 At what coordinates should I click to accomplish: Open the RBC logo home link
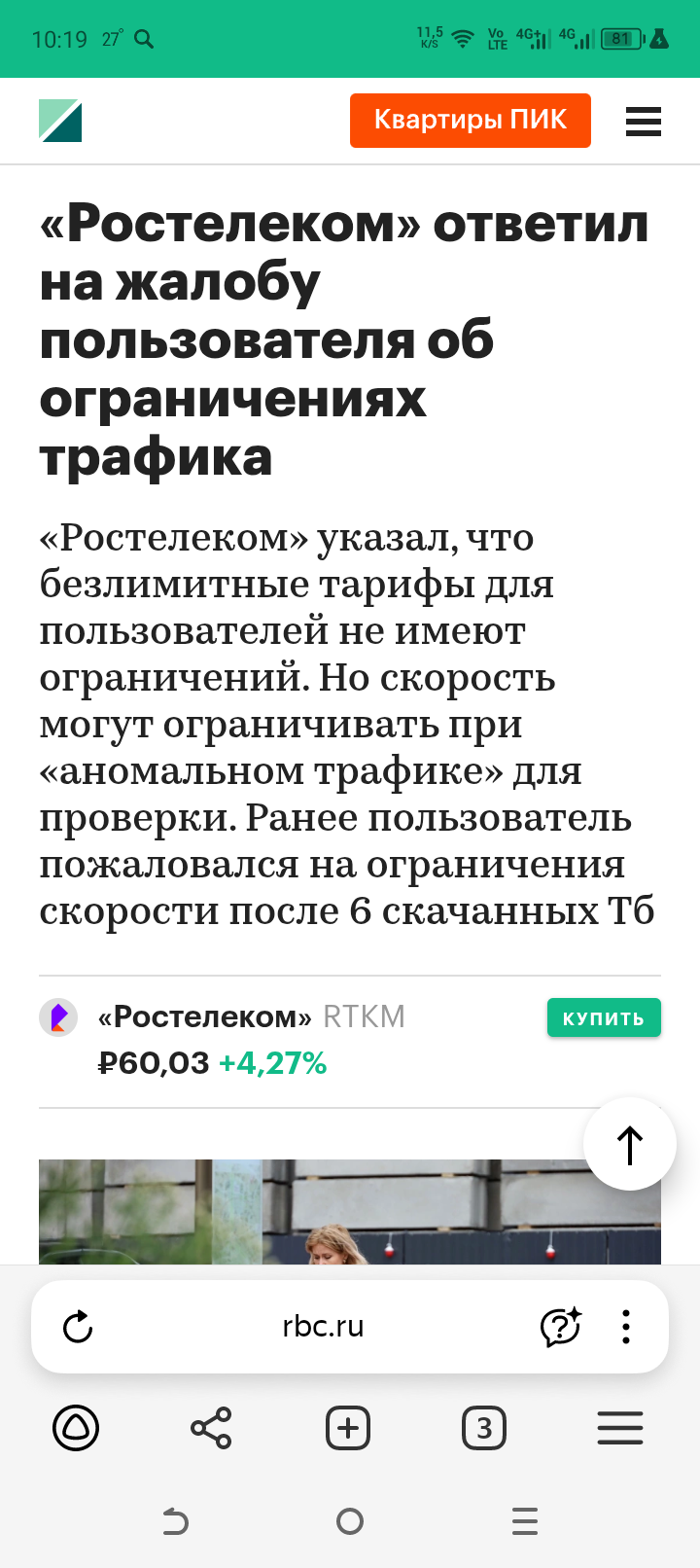pyautogui.click(x=60, y=121)
